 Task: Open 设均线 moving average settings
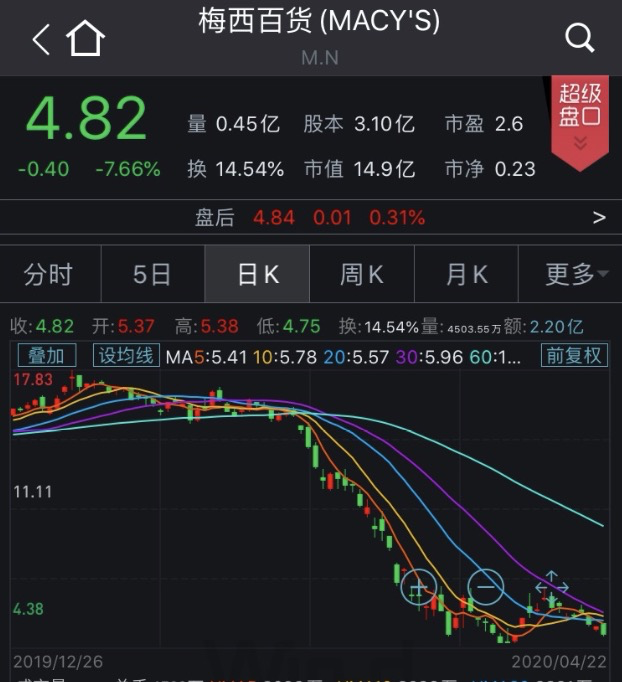tap(125, 355)
